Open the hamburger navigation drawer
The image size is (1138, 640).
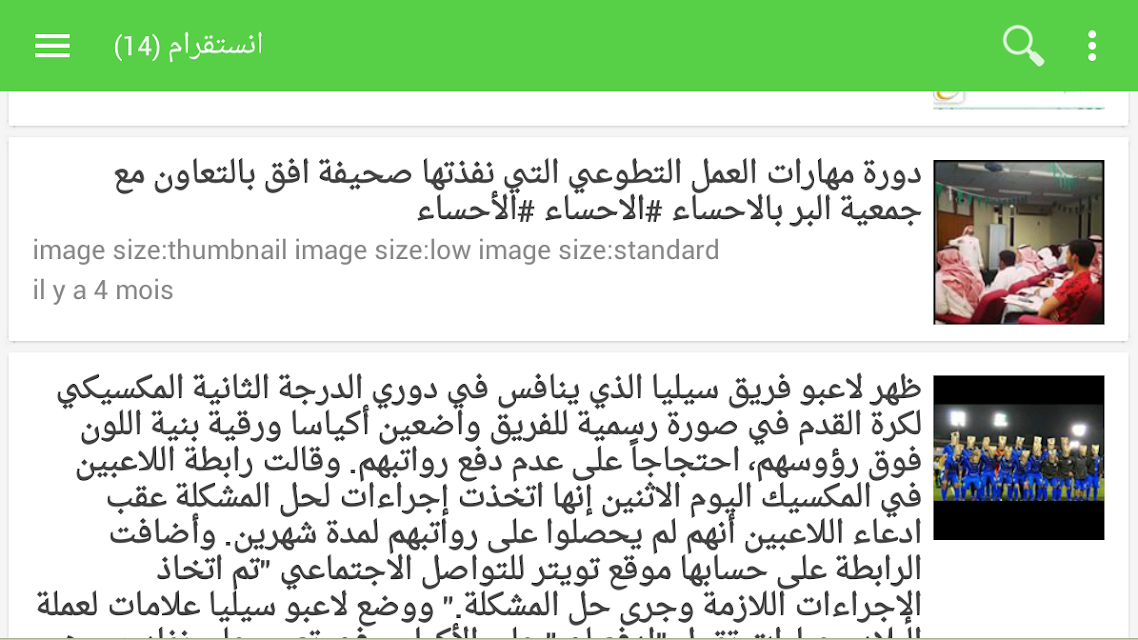point(52,46)
